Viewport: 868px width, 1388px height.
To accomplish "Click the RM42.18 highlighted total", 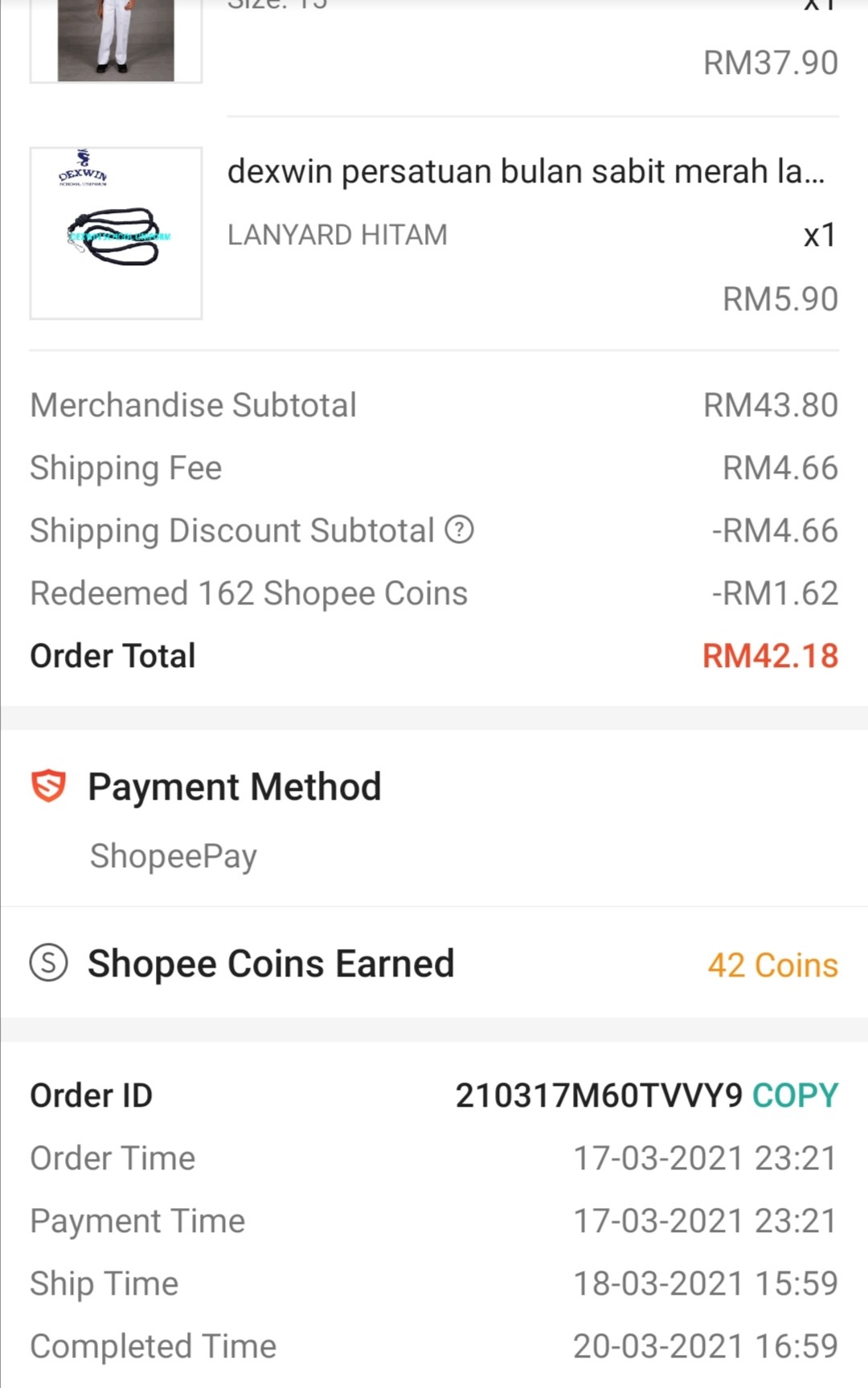I will click(x=768, y=655).
